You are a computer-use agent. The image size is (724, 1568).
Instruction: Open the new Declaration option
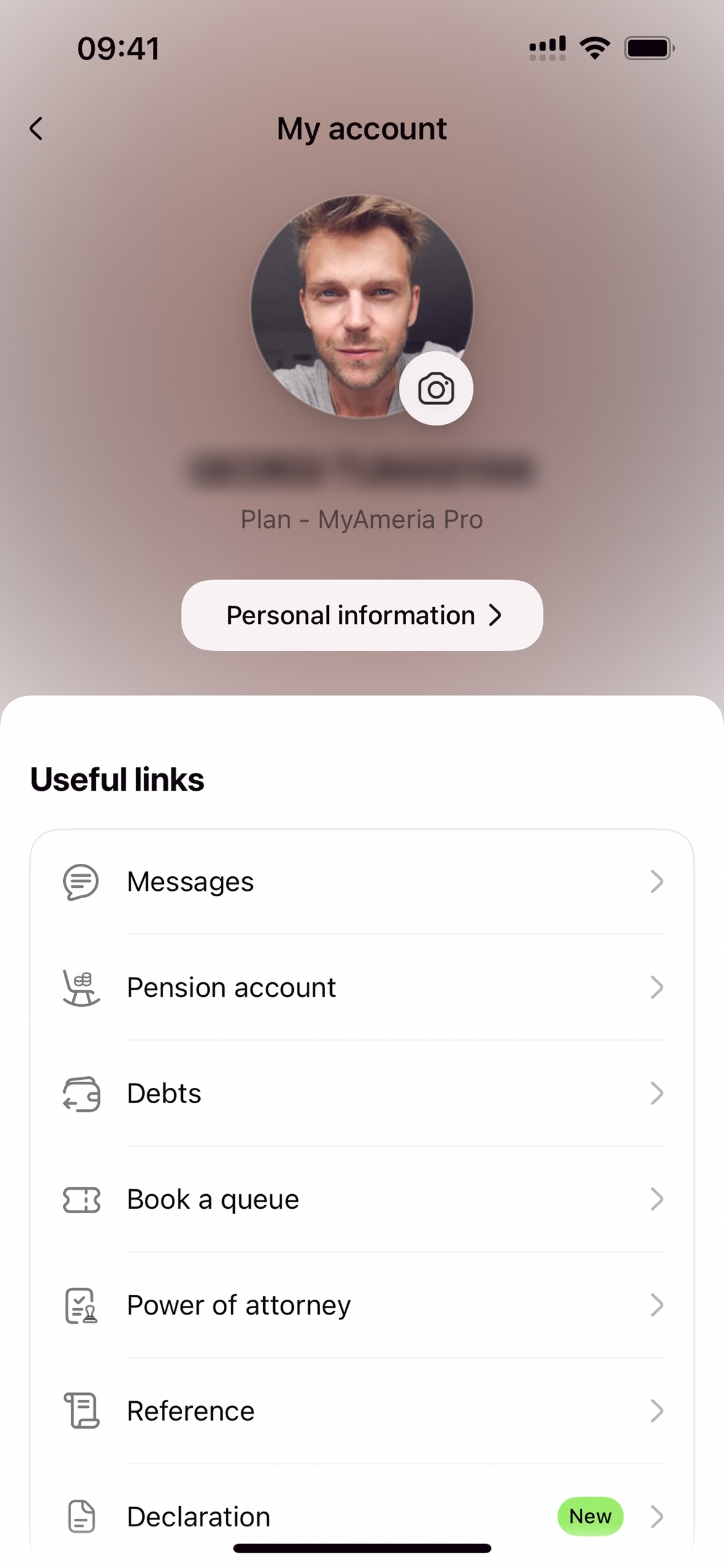362,1516
